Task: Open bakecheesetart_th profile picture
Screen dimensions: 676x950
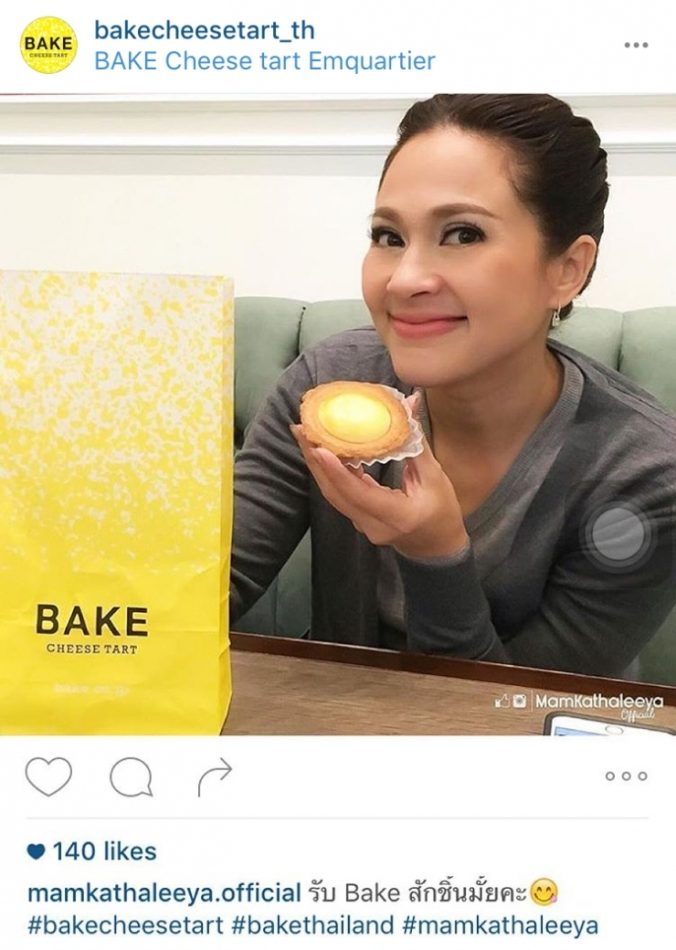Action: coord(48,45)
